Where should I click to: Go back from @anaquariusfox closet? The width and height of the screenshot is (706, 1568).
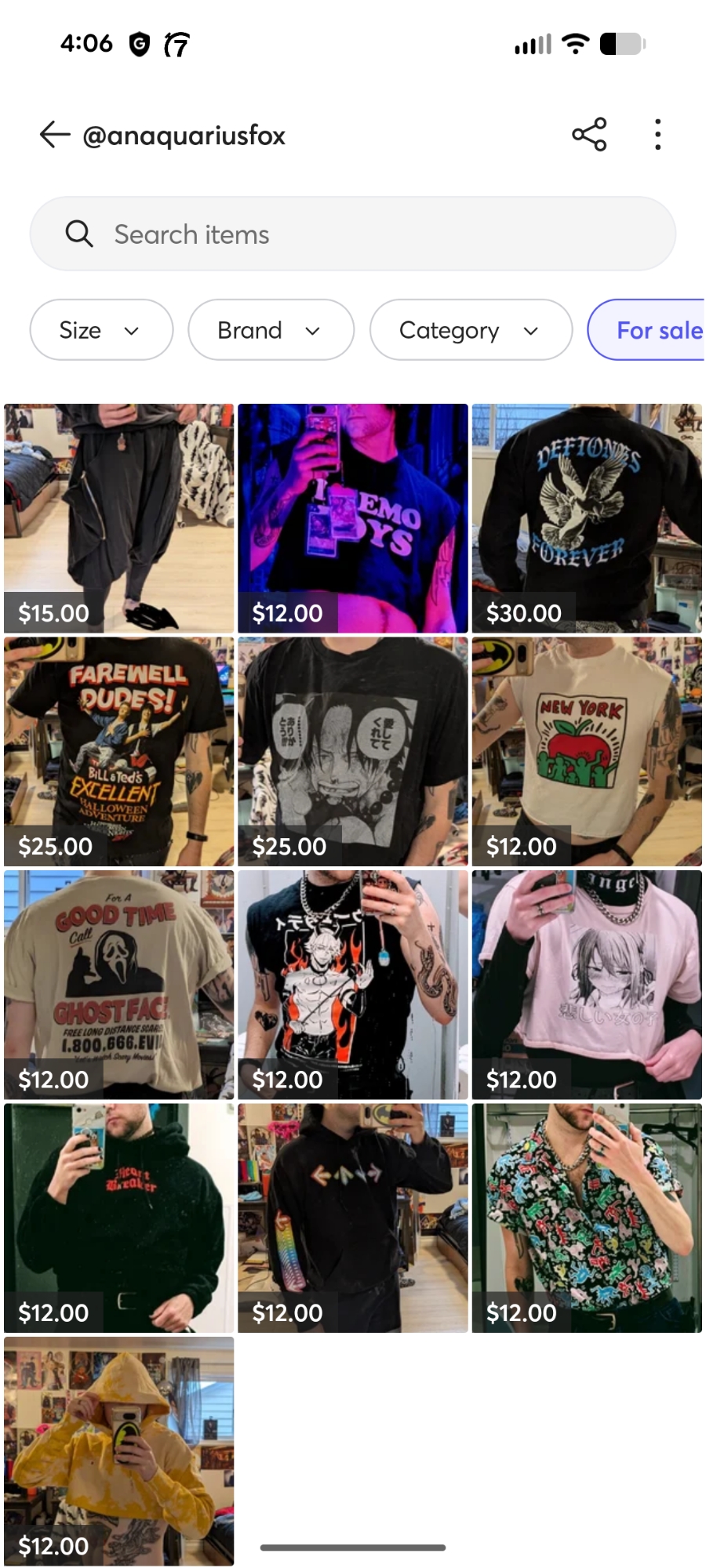pyautogui.click(x=55, y=135)
